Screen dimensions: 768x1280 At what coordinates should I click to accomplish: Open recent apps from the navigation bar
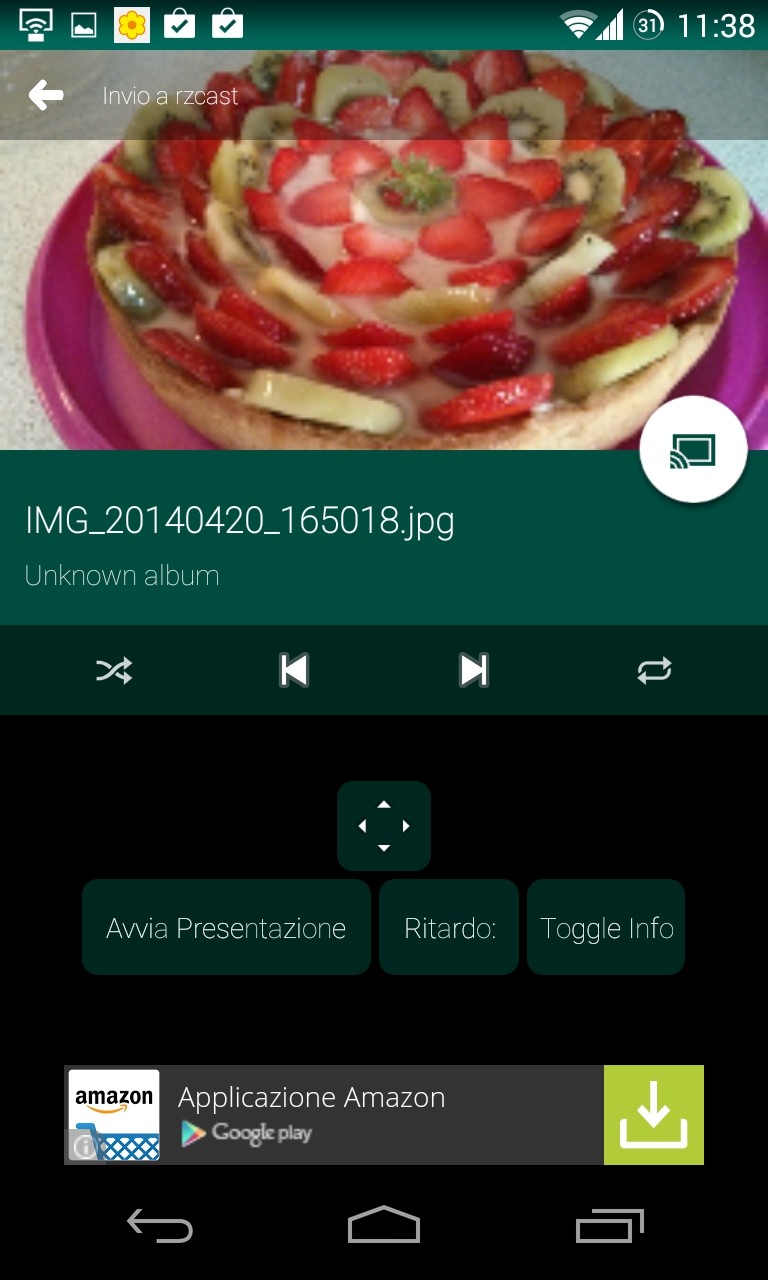[x=609, y=1225]
